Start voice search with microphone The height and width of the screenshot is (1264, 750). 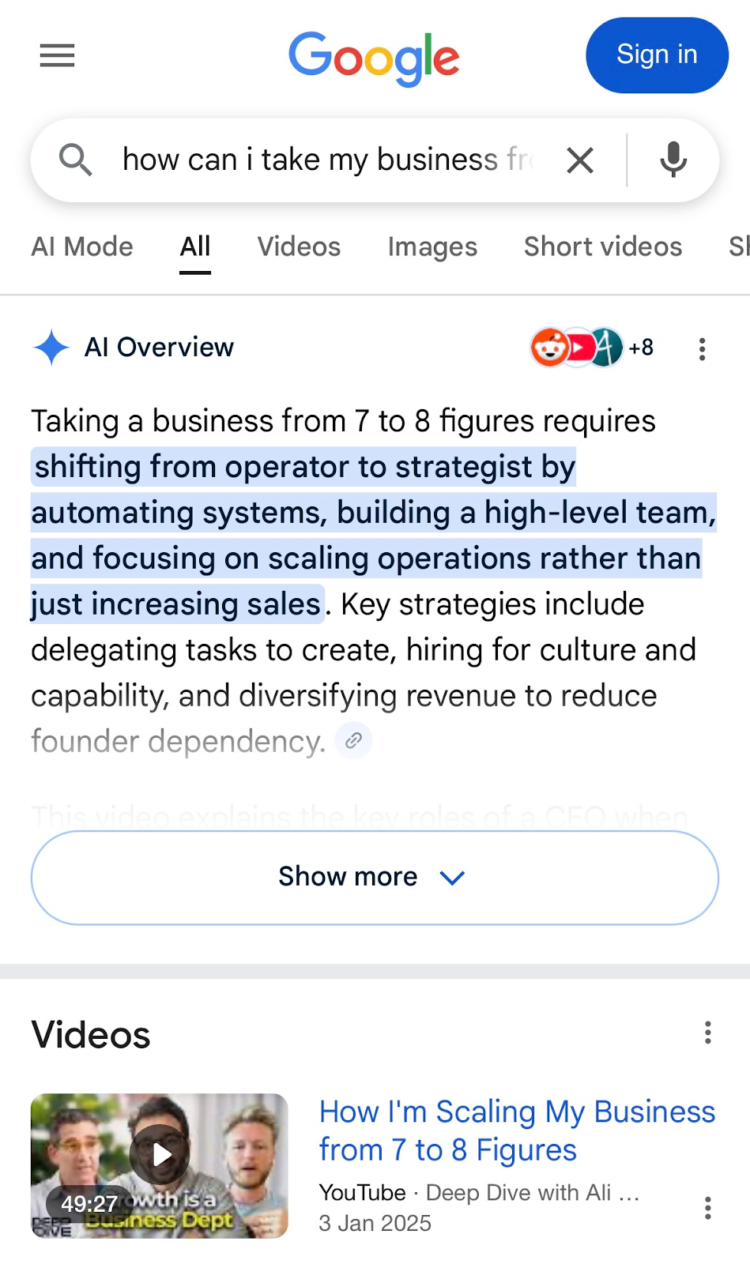tap(673, 160)
